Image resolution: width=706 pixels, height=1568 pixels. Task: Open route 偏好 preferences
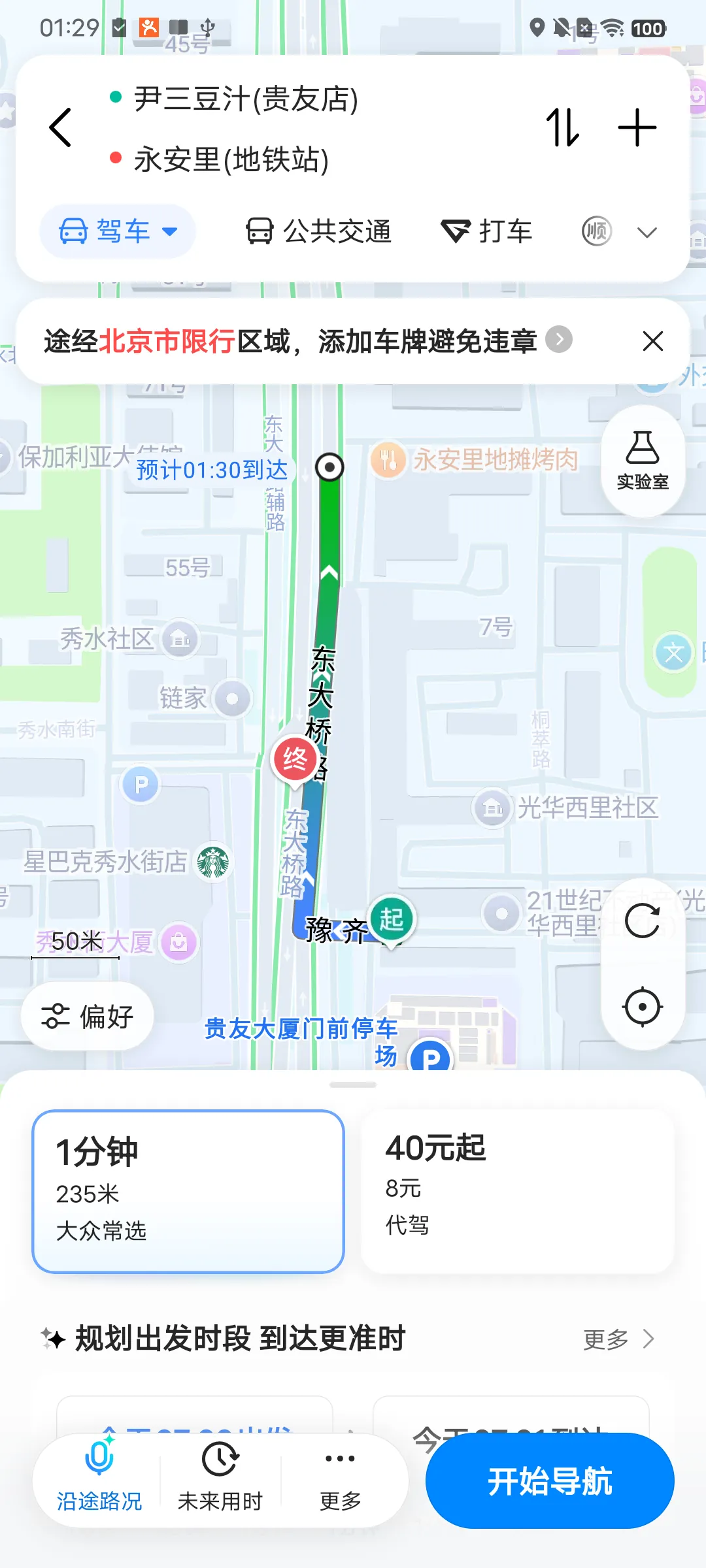88,1017
